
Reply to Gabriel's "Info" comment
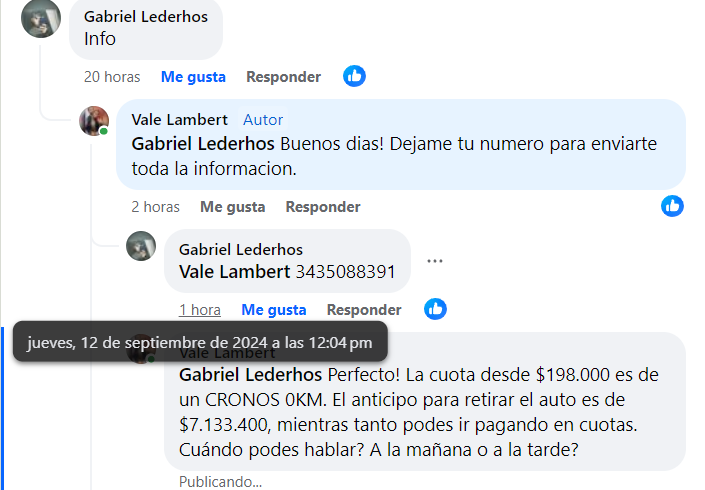[x=283, y=77]
